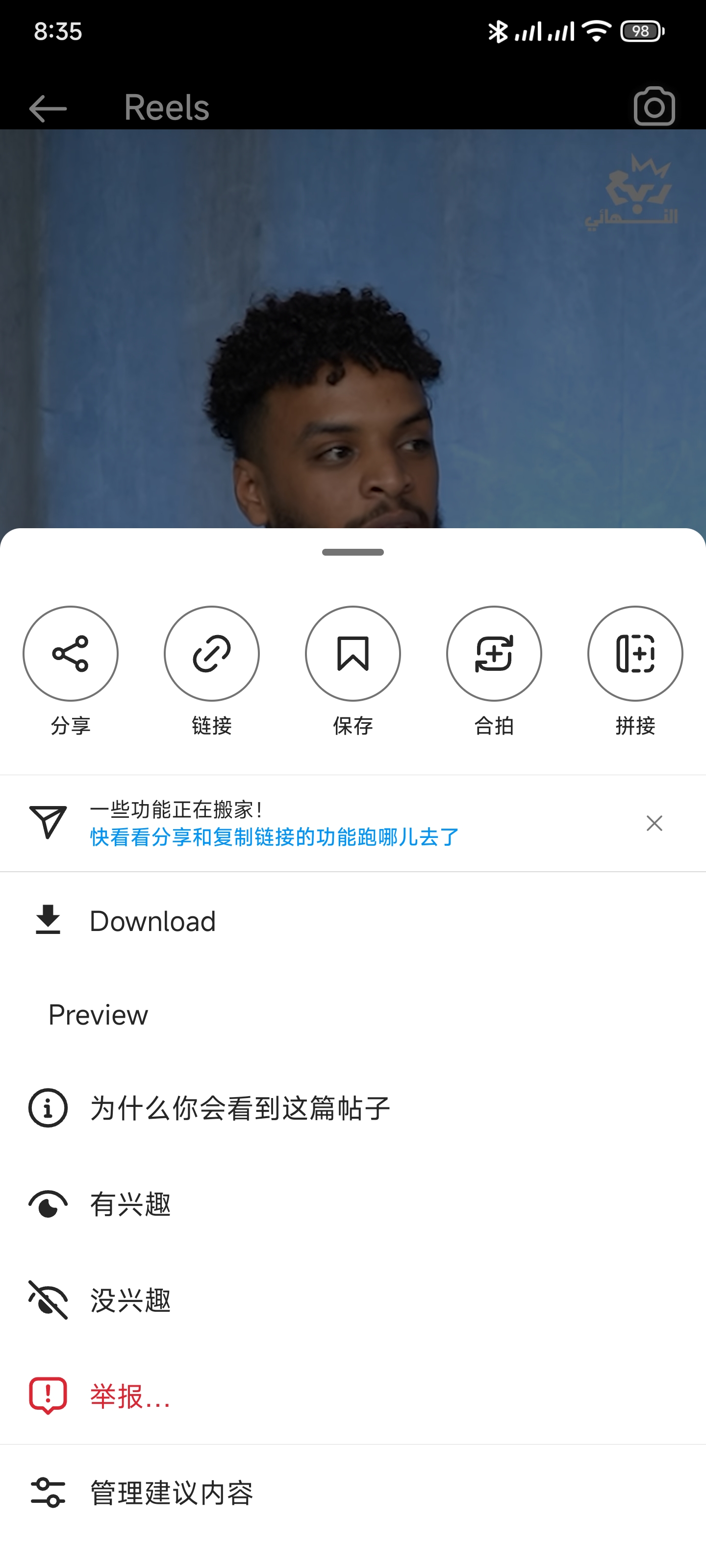The width and height of the screenshot is (706, 1568).
Task: Open 为什么你会看到这篇帖子 info
Action: [x=239, y=1108]
